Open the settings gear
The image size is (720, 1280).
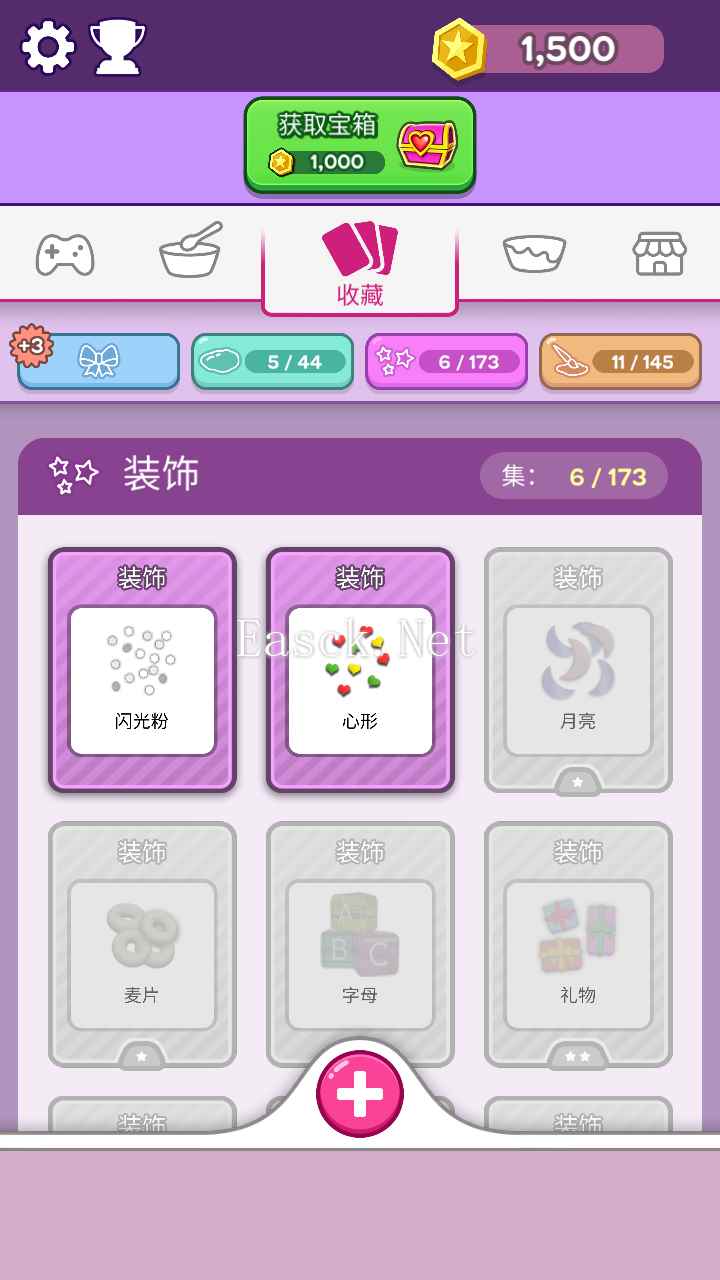(48, 47)
